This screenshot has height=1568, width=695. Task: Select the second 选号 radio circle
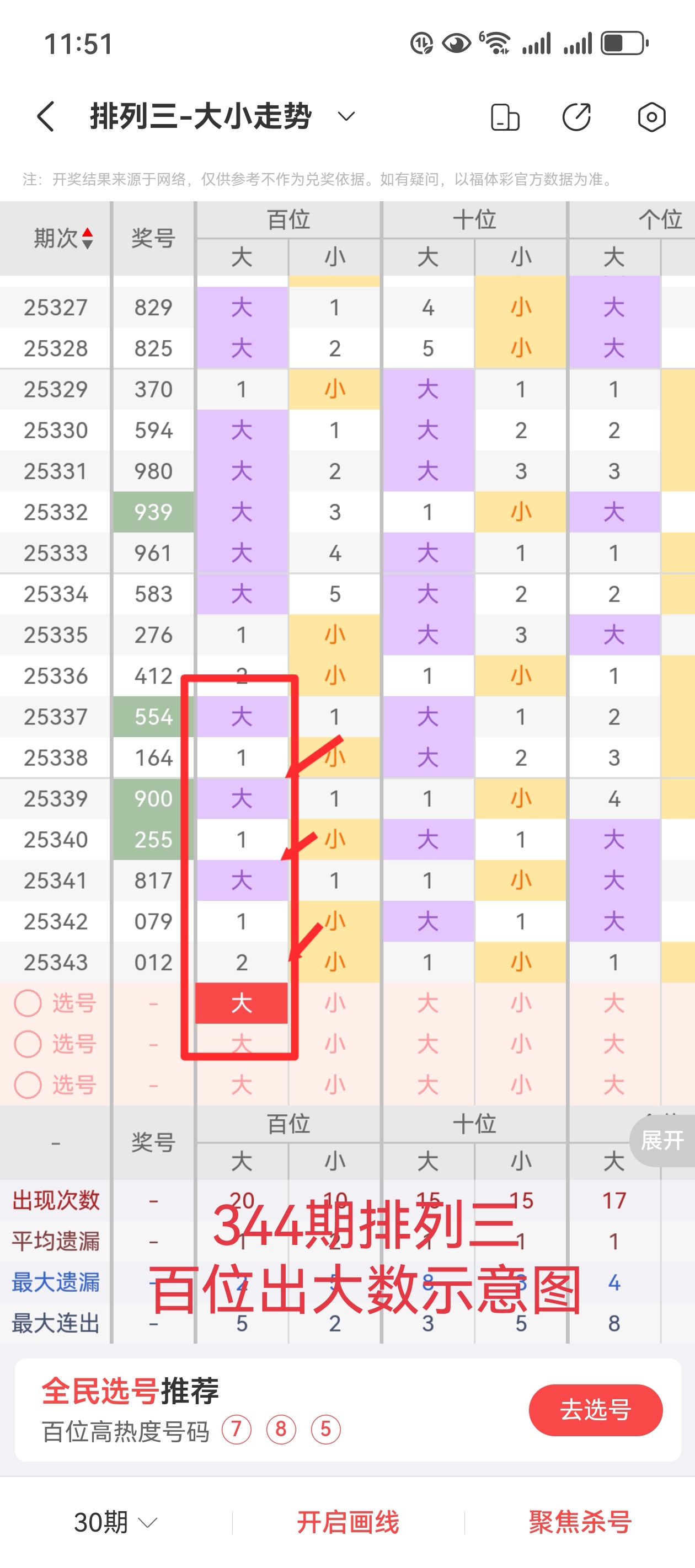coord(27,1045)
